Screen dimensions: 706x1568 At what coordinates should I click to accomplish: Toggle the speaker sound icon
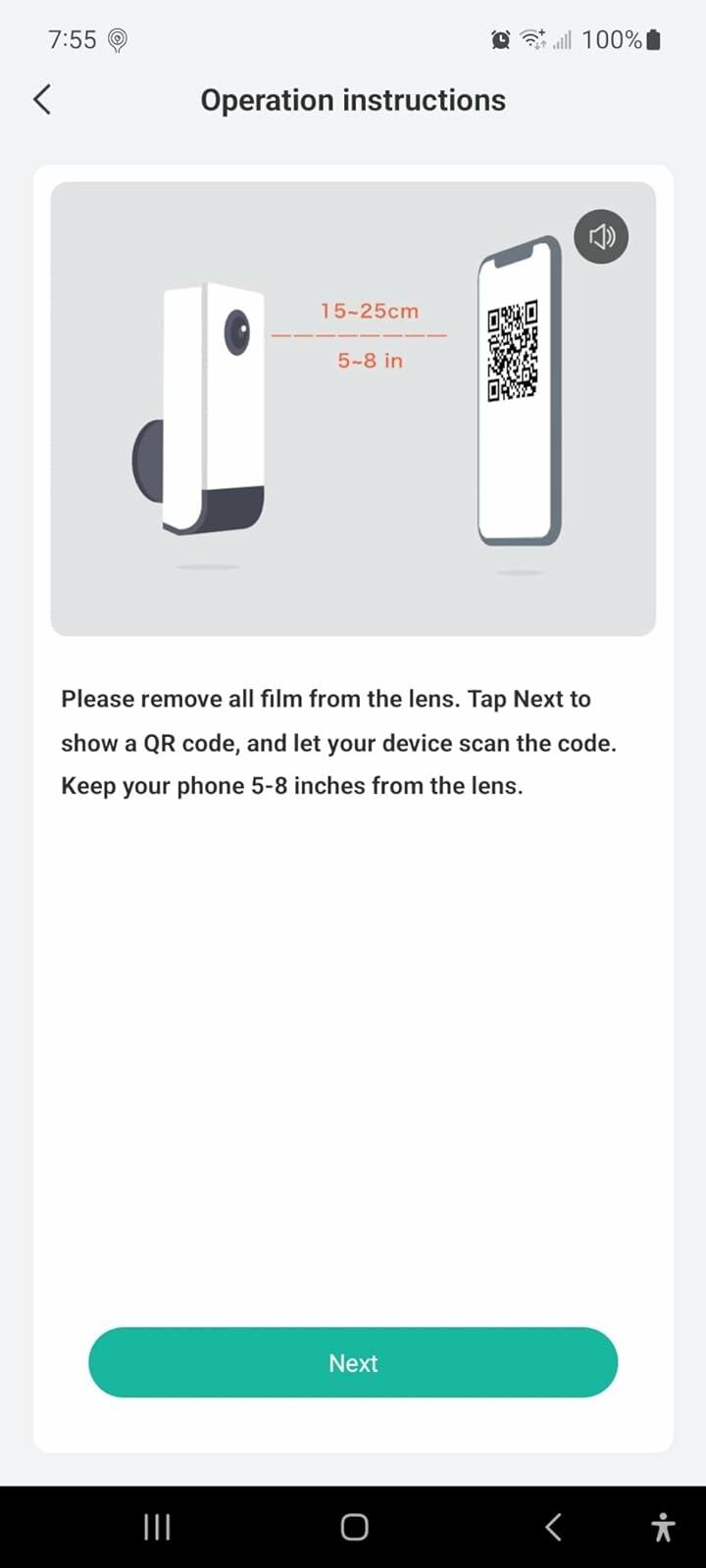pyautogui.click(x=601, y=236)
